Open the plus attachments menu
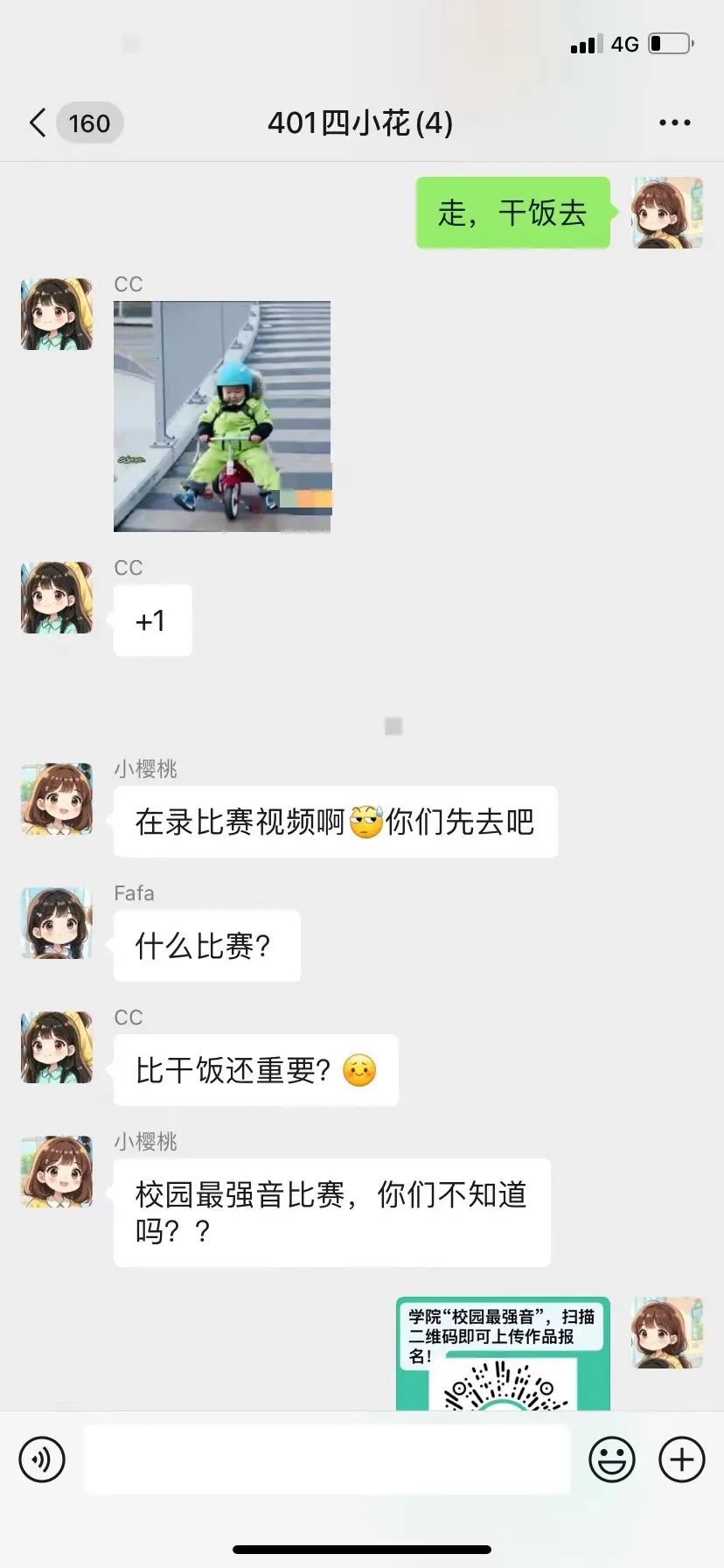Screen dimensions: 724x1568 coord(681,1459)
